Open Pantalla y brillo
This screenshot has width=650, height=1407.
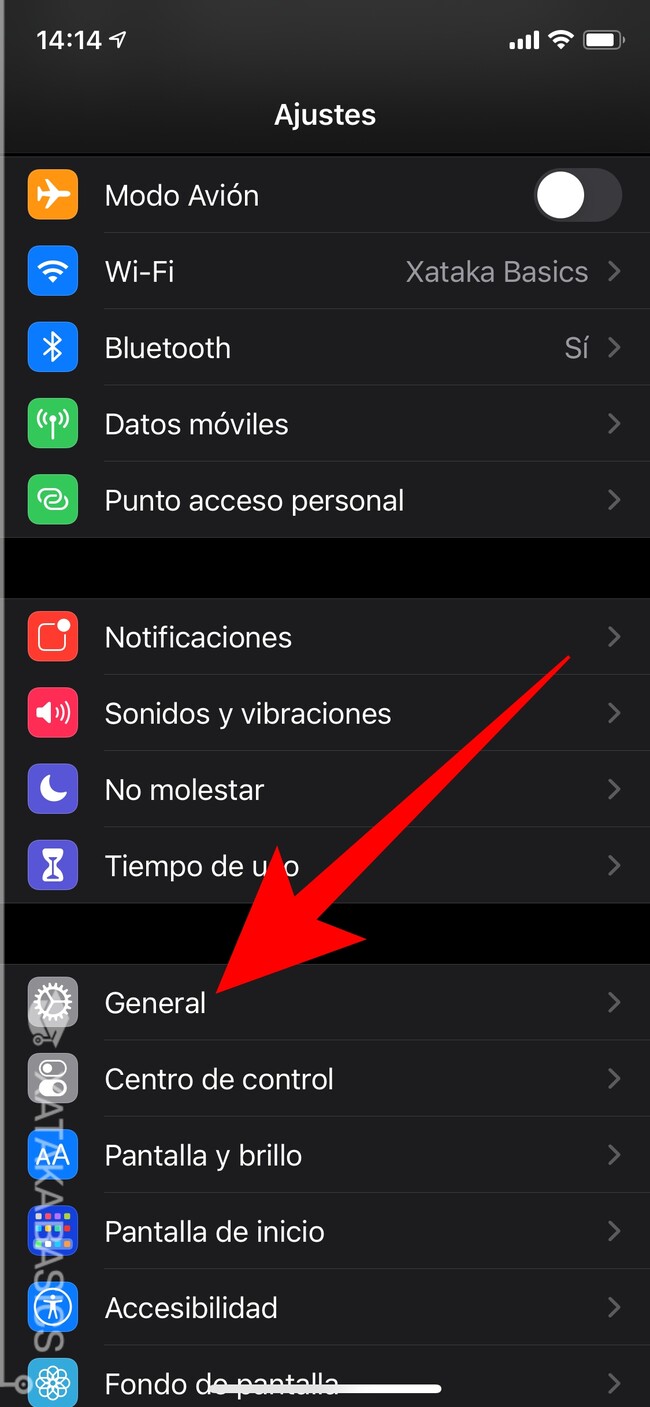point(325,1155)
